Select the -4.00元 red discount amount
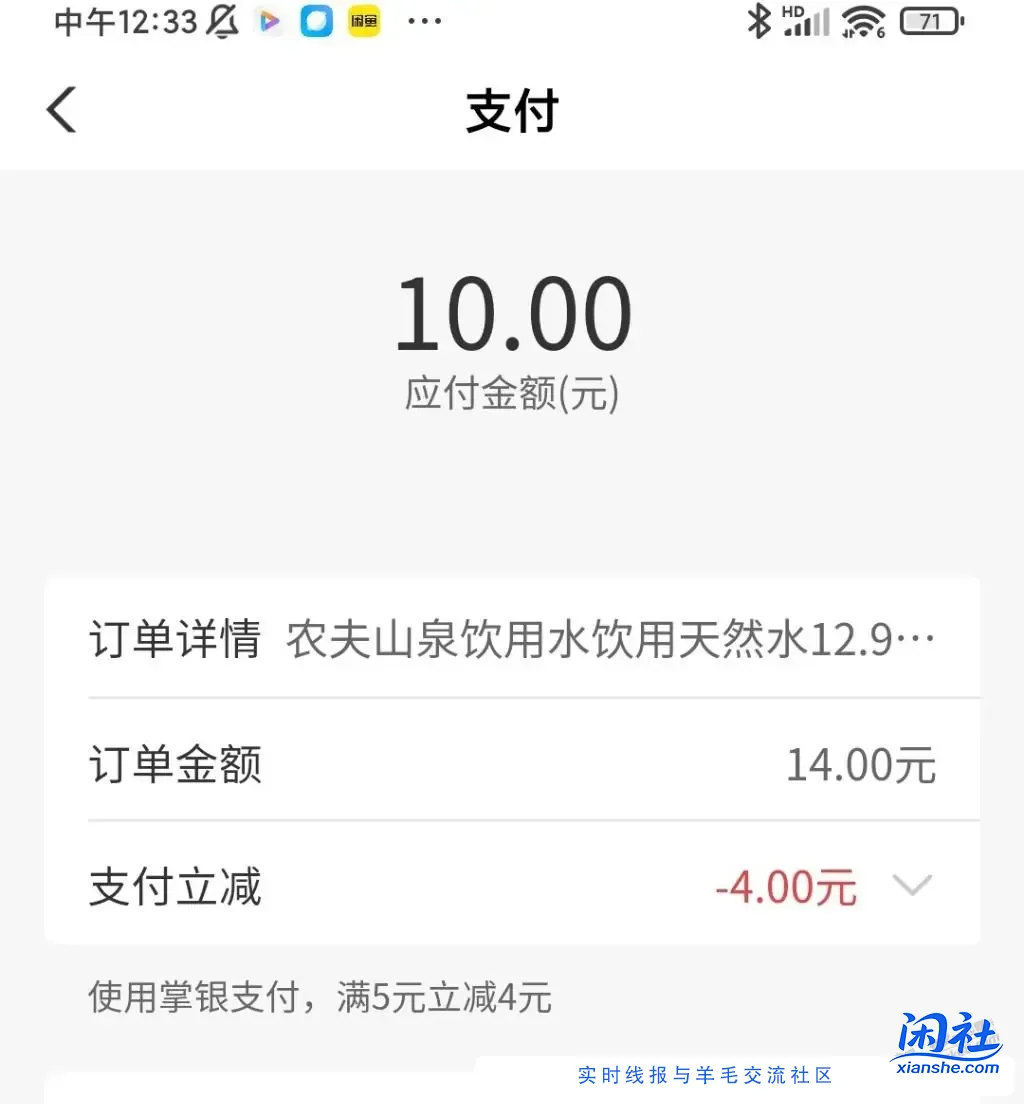Viewport: 1024px width, 1104px height. 786,886
